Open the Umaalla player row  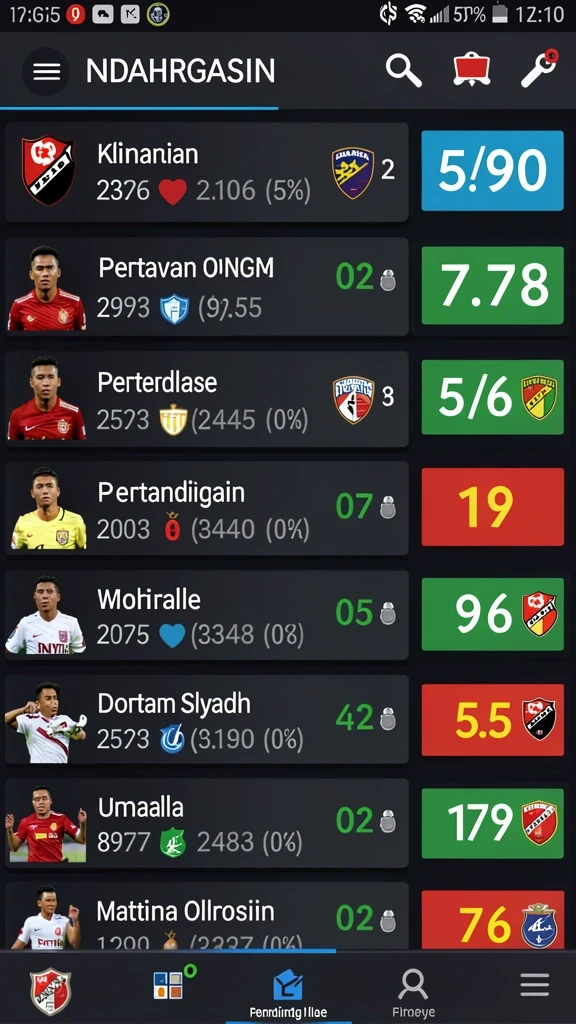[x=206, y=823]
